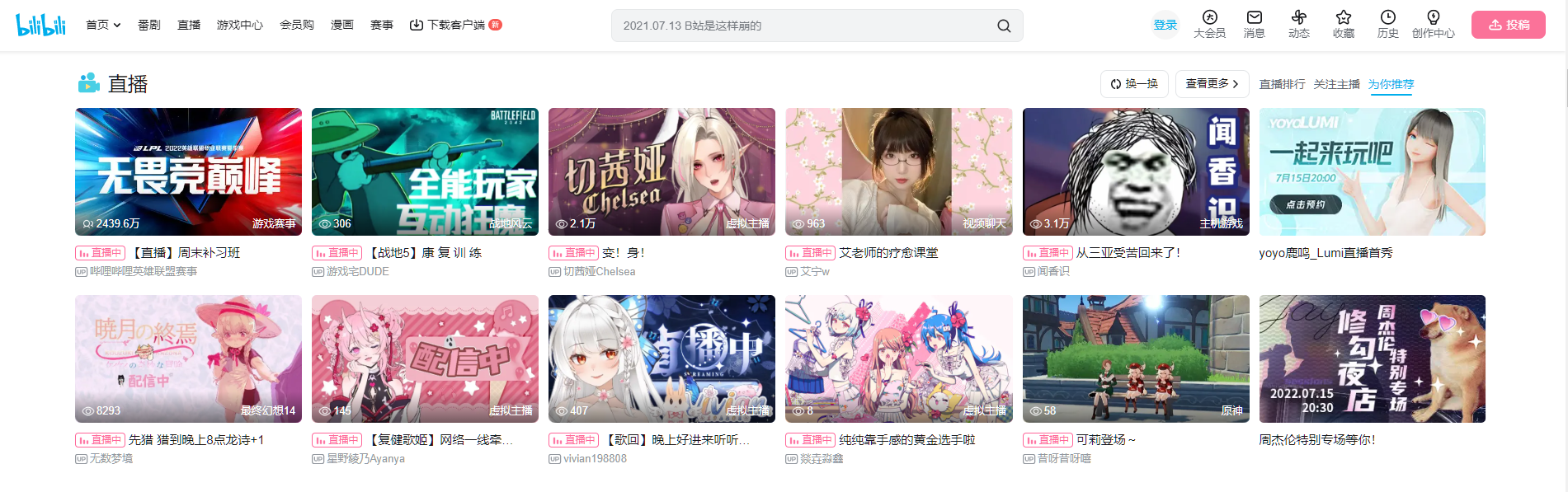
Task: Tap the pink 投稿 upload button
Action: 1508,25
